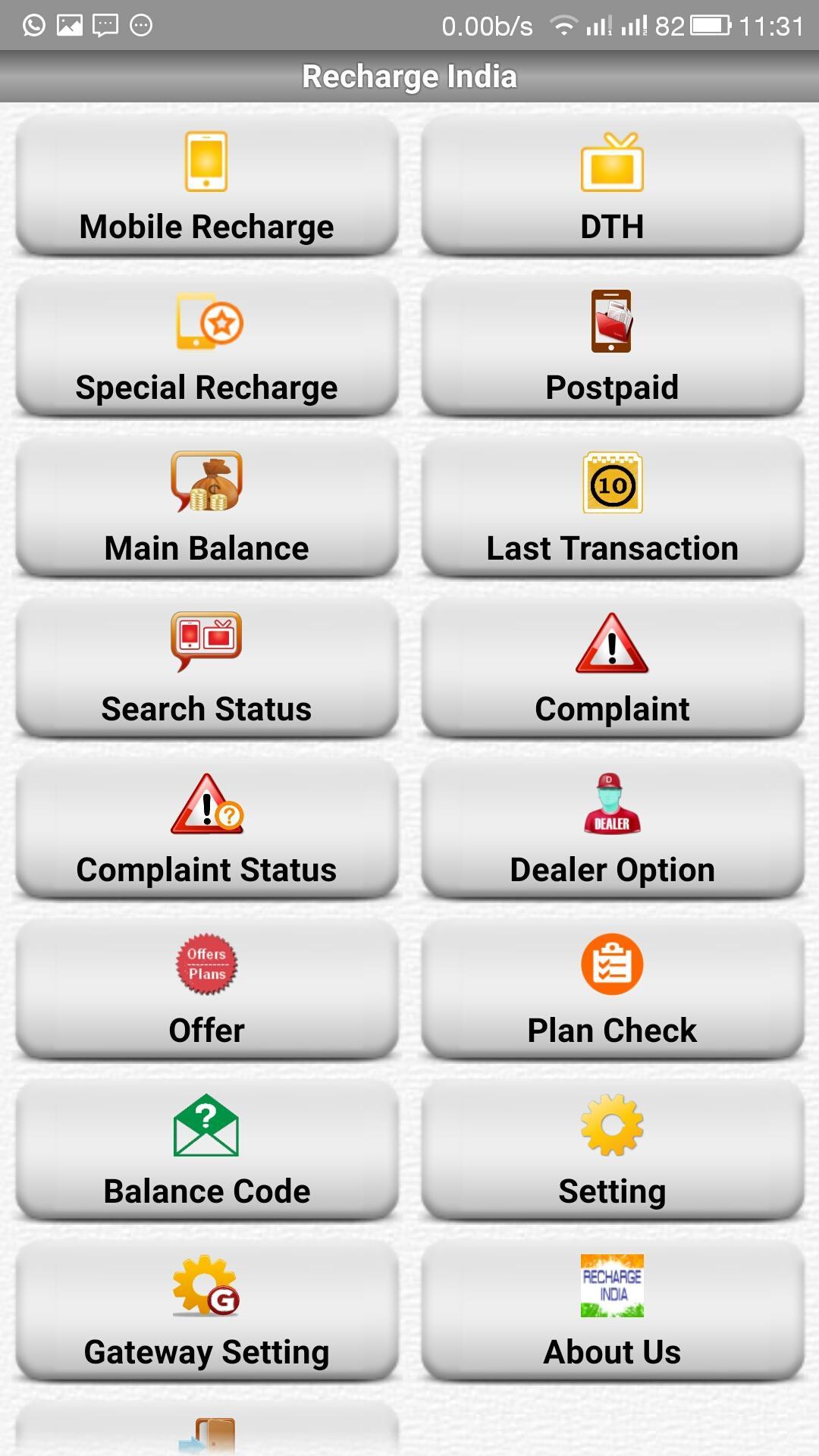This screenshot has width=819, height=1456.
Task: Click the Recharge India title bar
Action: 409,75
